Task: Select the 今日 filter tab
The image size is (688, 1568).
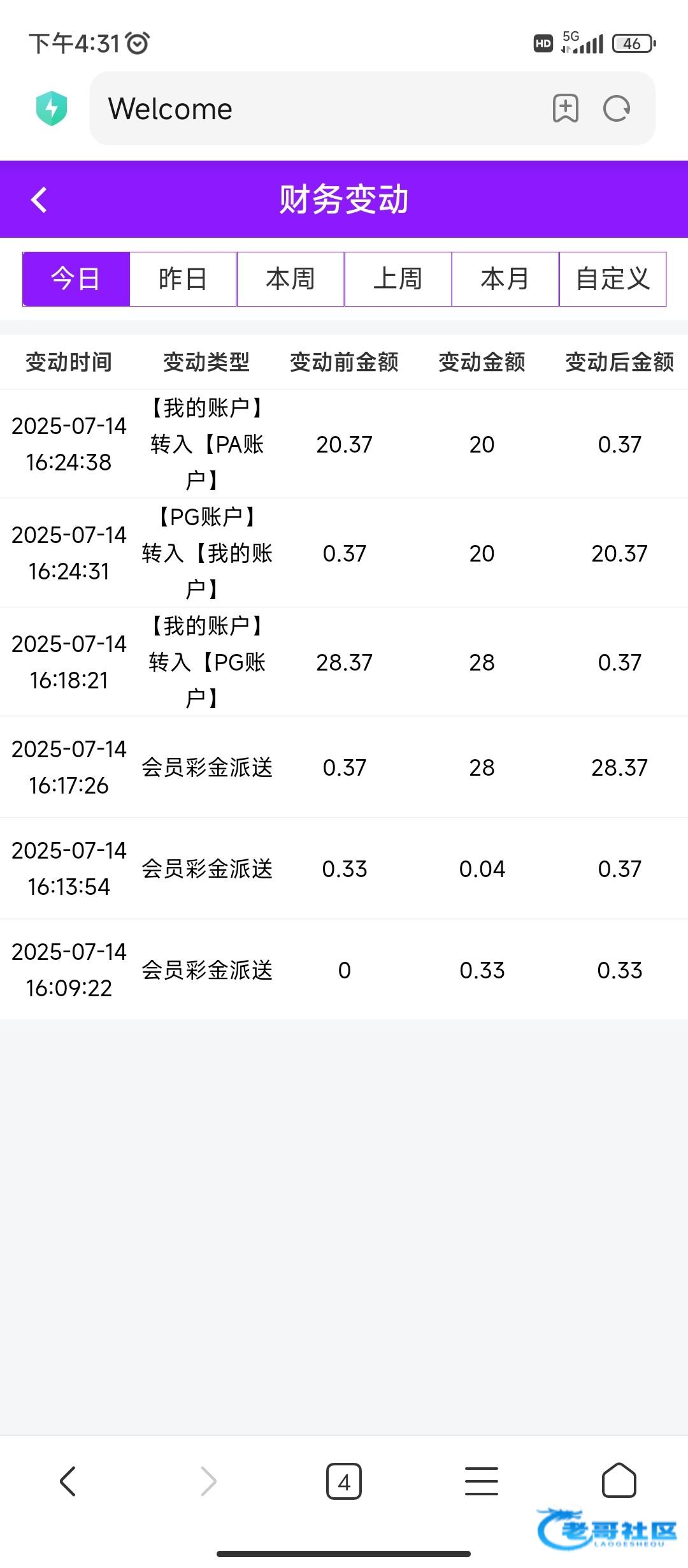Action: [76, 279]
